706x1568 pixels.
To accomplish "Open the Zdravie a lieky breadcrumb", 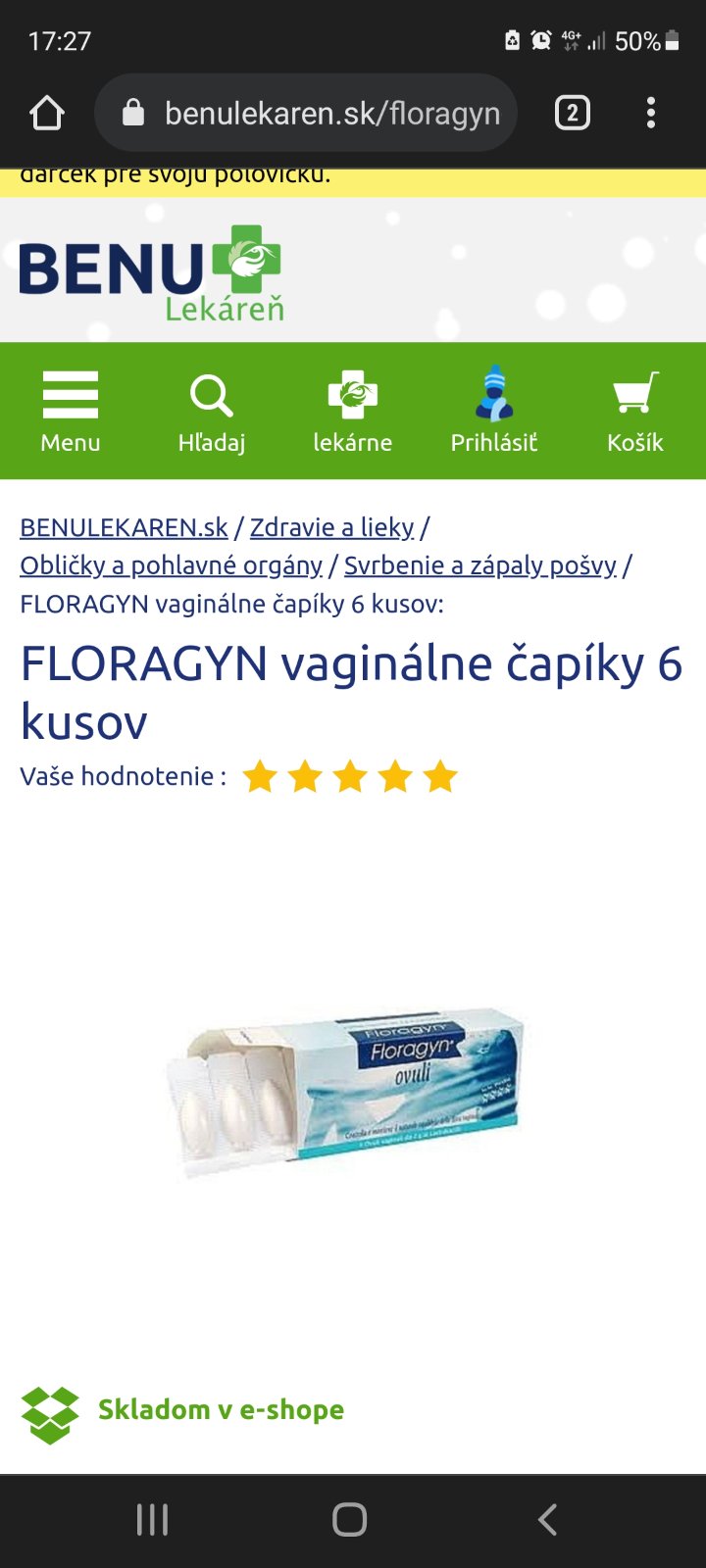I will 331,527.
